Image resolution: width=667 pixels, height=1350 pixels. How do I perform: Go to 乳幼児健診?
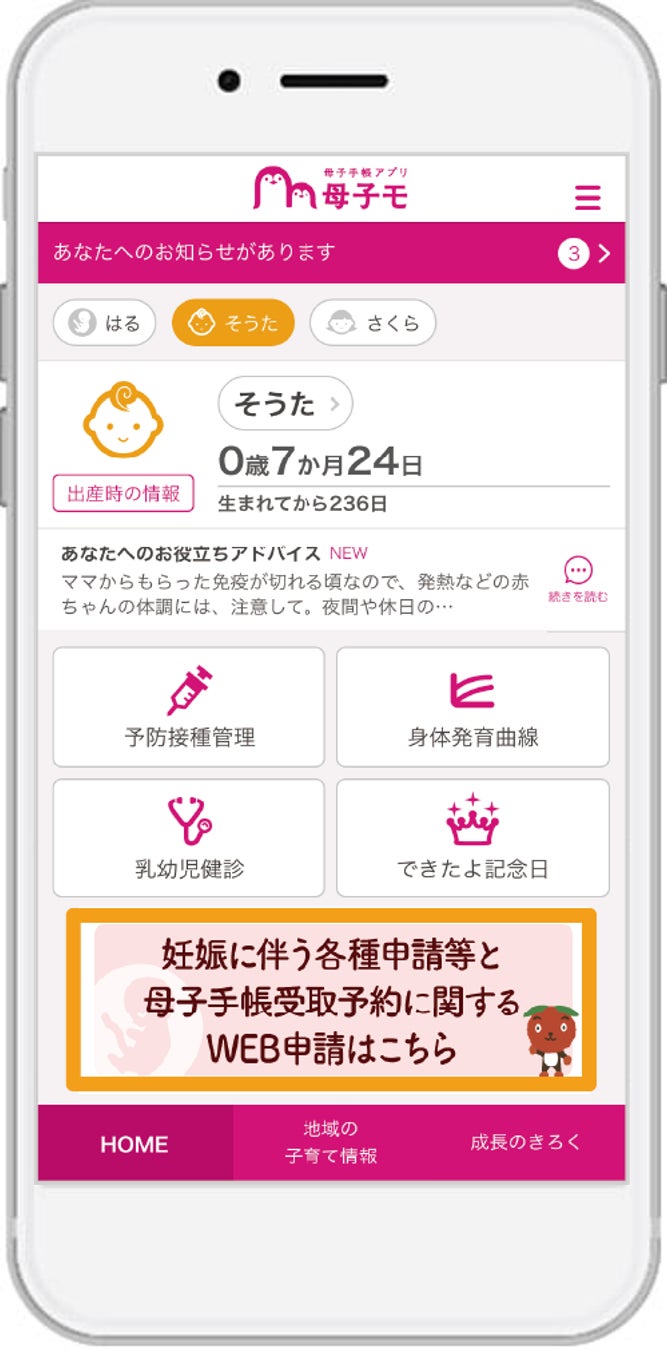(189, 838)
